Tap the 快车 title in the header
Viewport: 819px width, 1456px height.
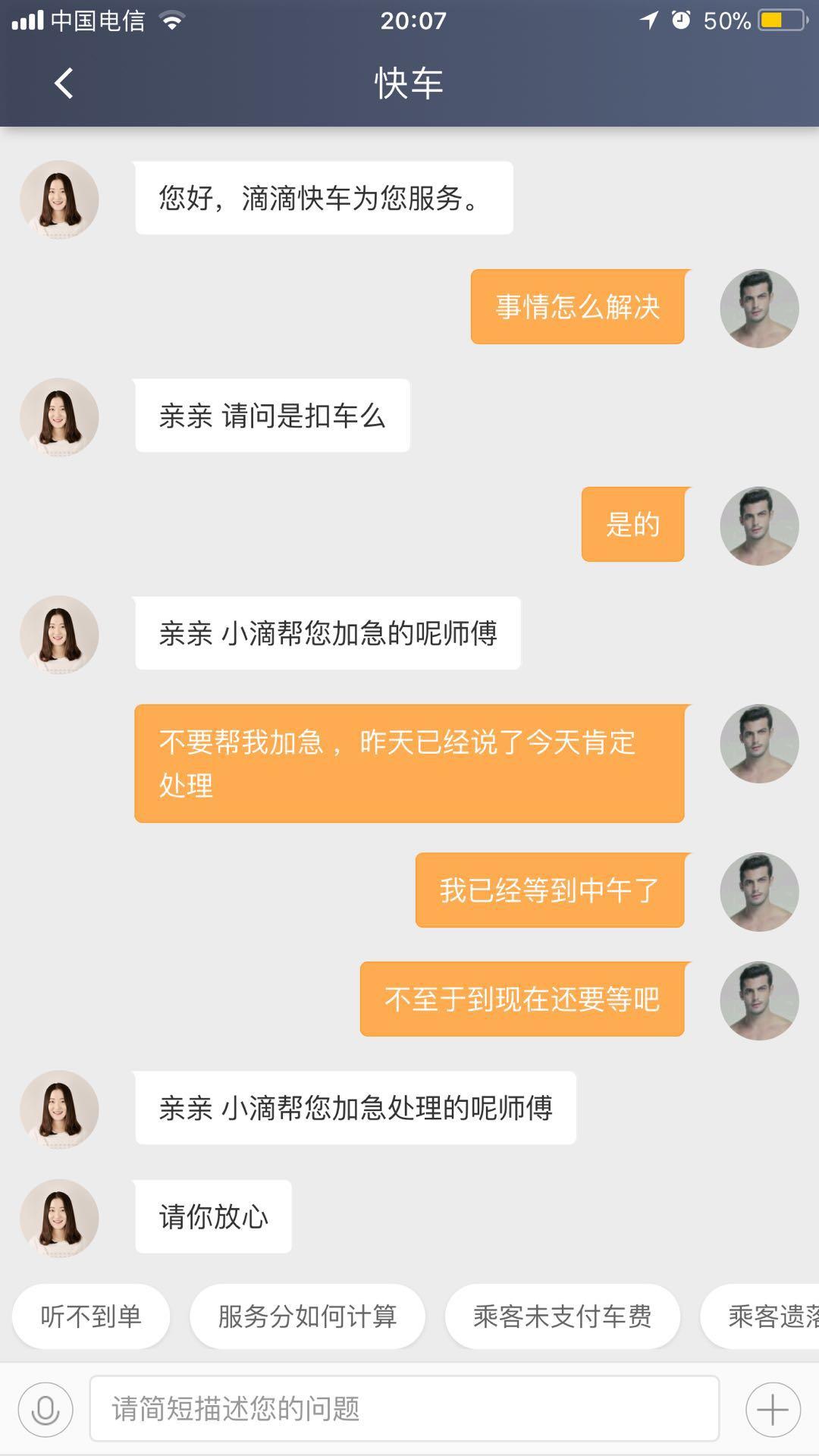409,83
